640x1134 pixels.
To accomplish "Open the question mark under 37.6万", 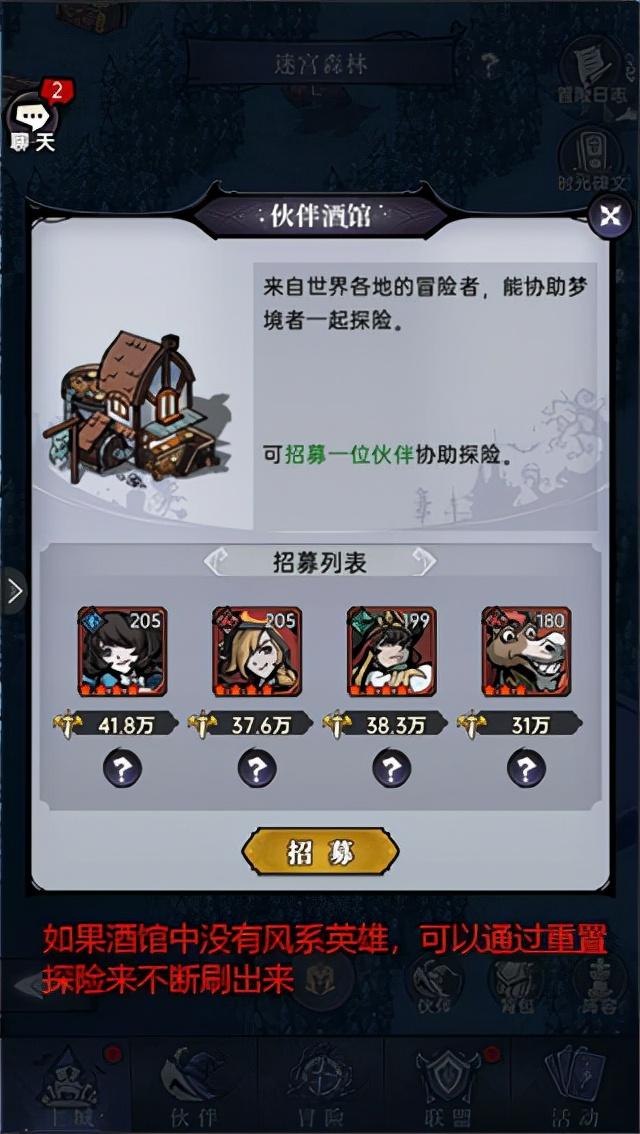I will point(257,768).
